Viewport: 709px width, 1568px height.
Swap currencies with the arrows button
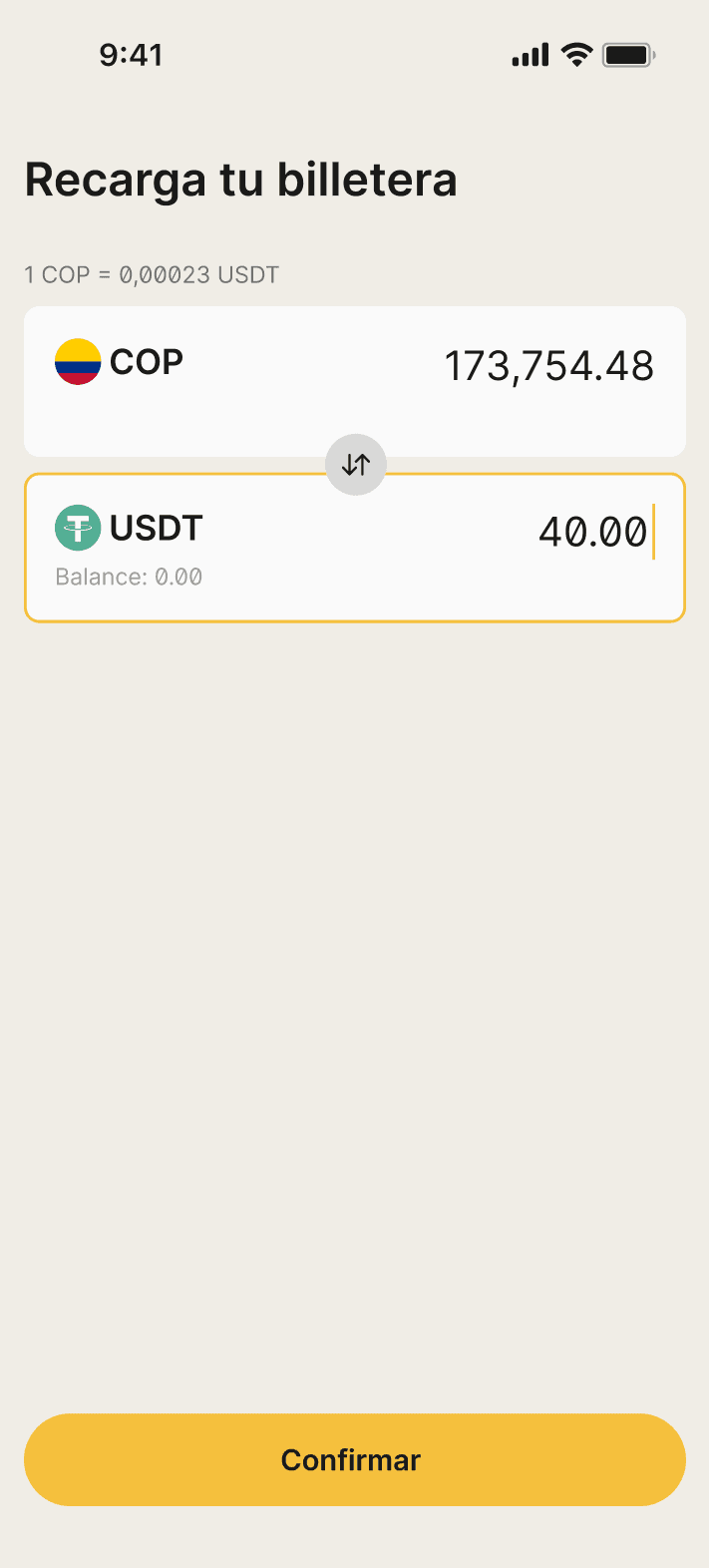click(356, 464)
